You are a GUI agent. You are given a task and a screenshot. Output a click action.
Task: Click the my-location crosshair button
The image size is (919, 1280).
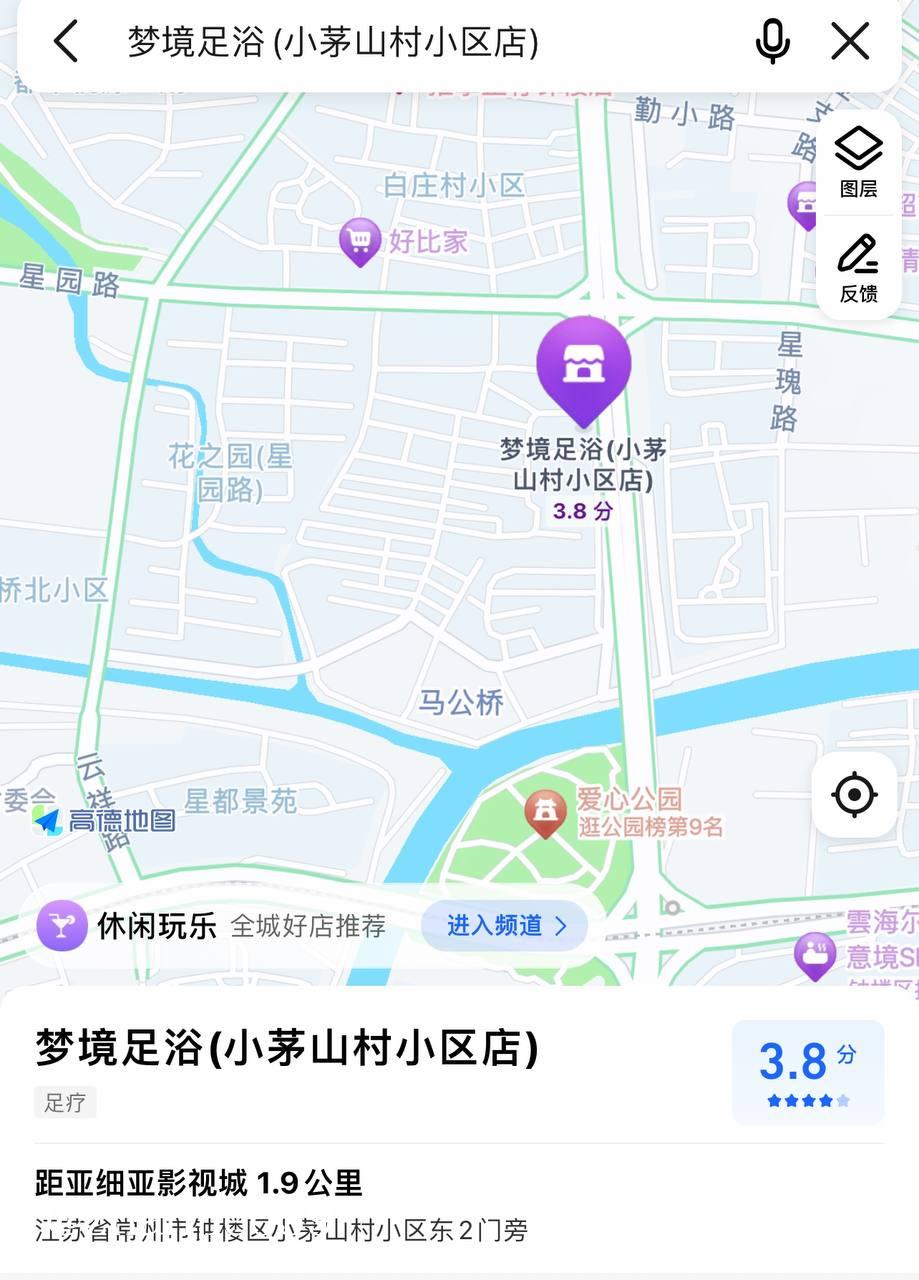(852, 793)
